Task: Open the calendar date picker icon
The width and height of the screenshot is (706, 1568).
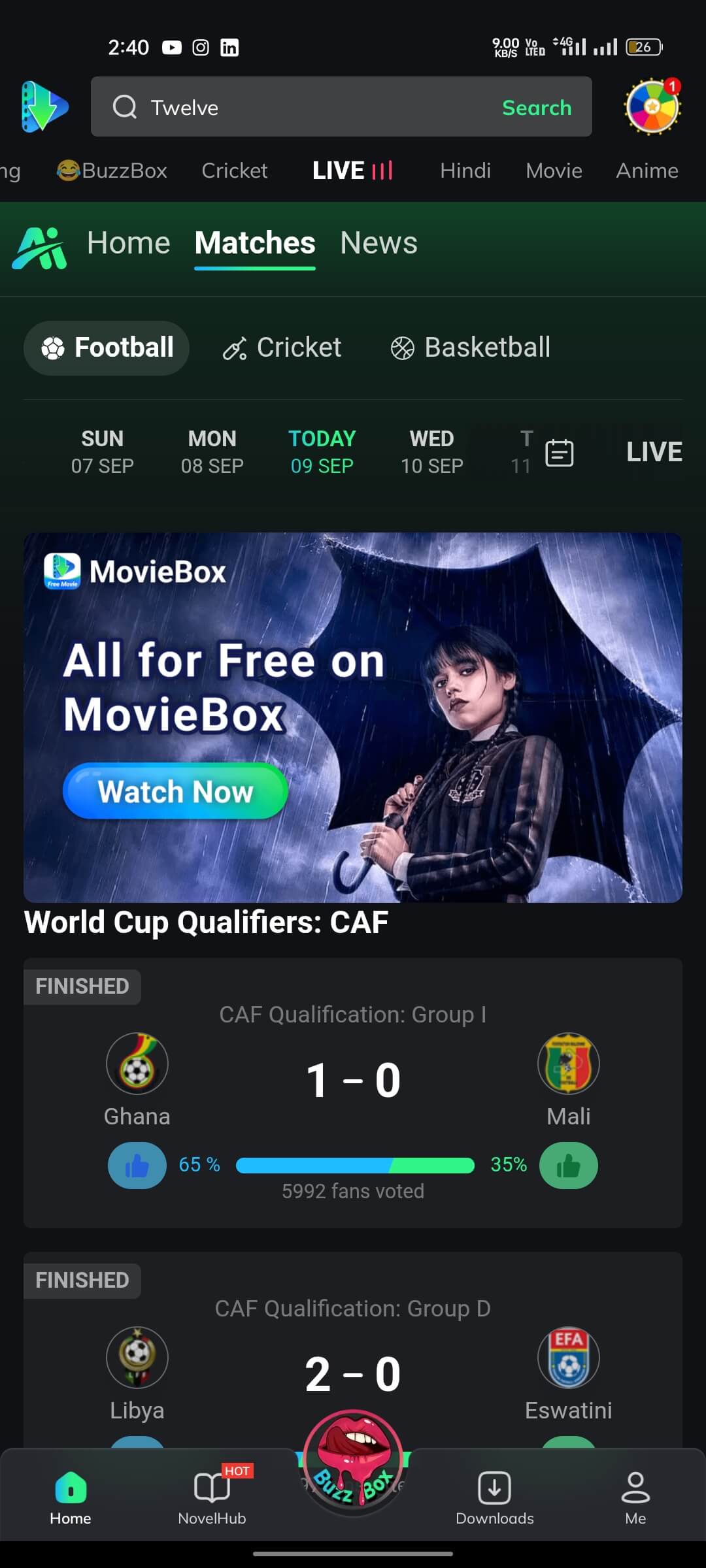Action: point(560,453)
